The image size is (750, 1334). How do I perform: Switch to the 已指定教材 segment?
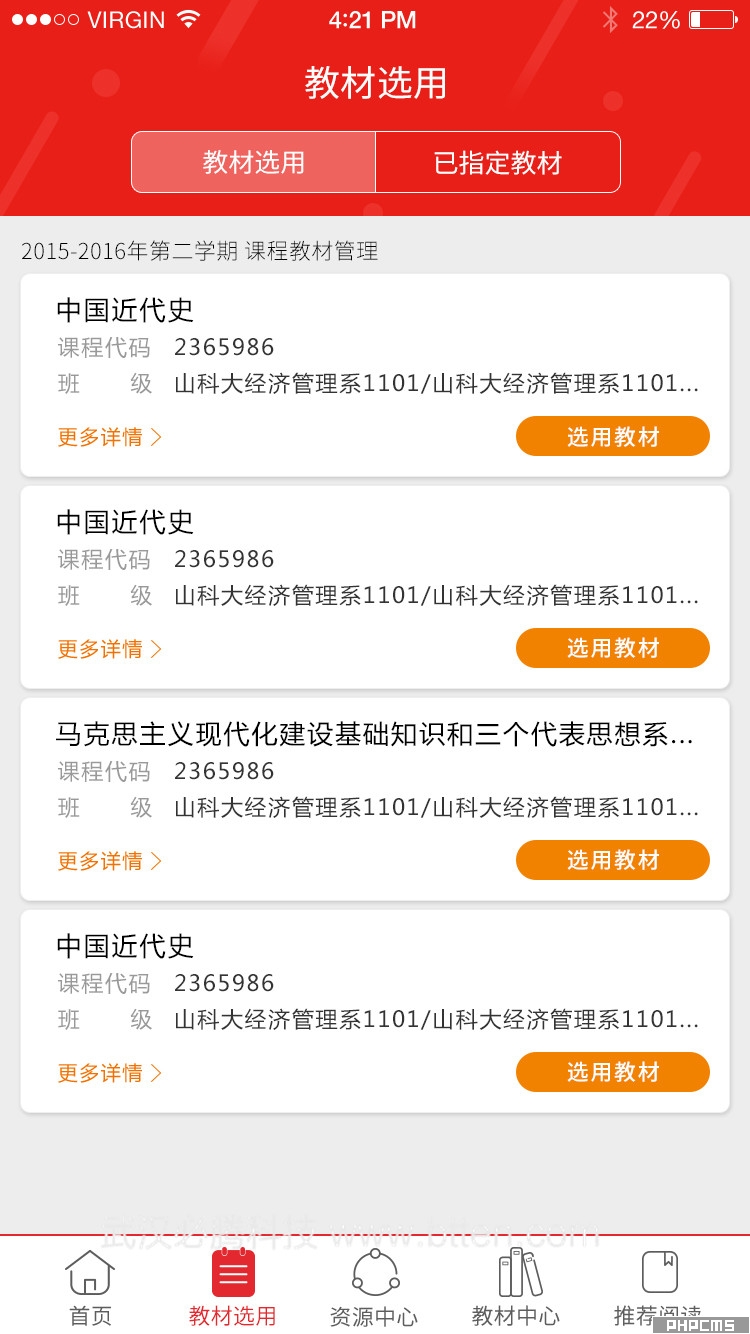tap(498, 162)
